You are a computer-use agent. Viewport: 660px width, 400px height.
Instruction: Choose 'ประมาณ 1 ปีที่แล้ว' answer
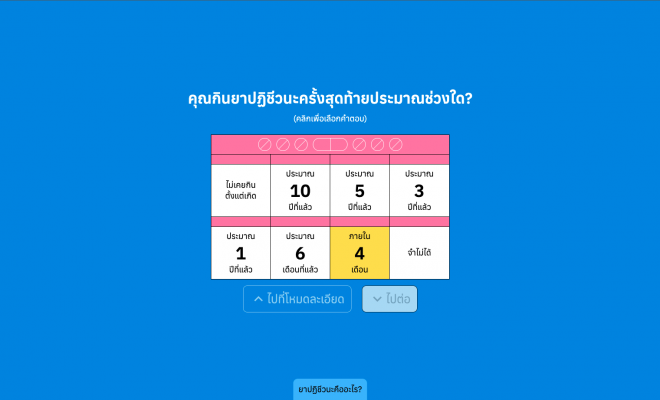pos(240,253)
